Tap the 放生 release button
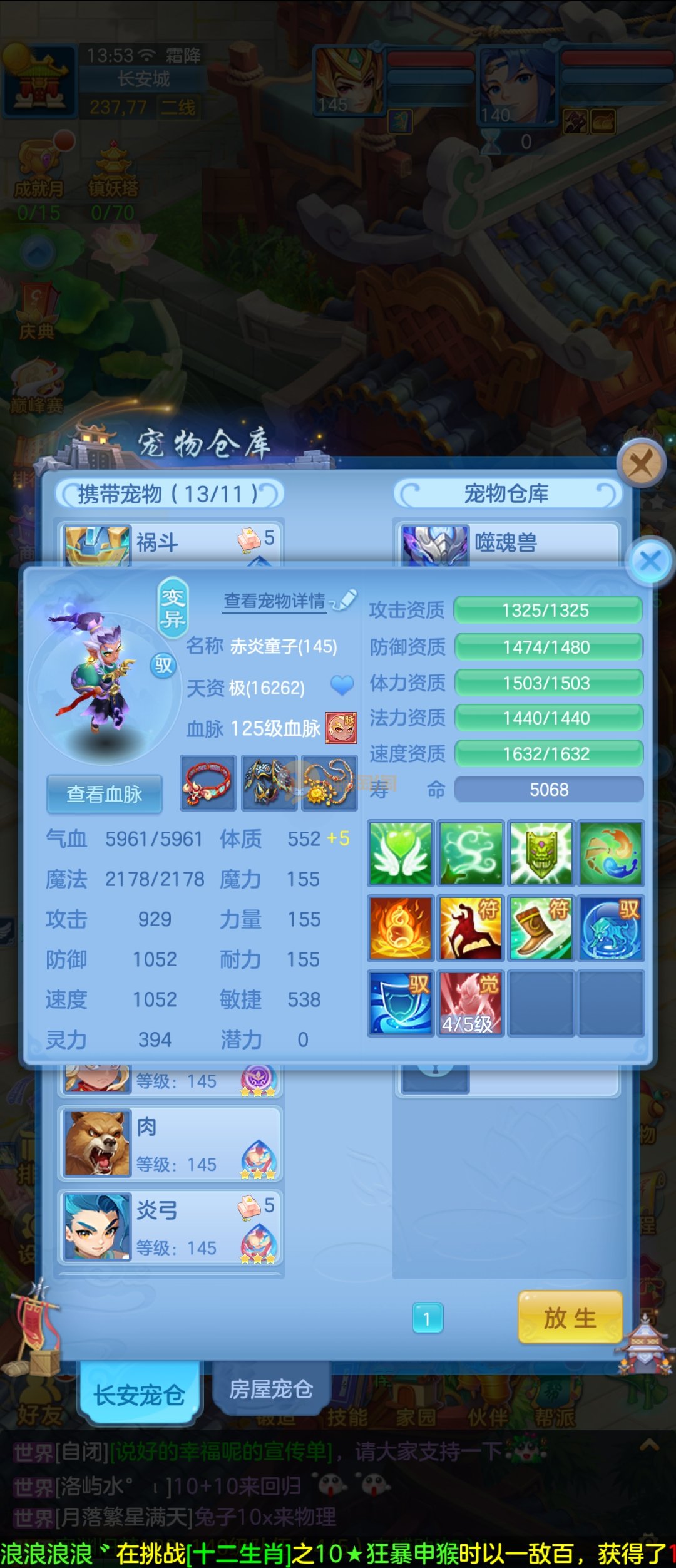The image size is (676, 1568). pos(570,1318)
